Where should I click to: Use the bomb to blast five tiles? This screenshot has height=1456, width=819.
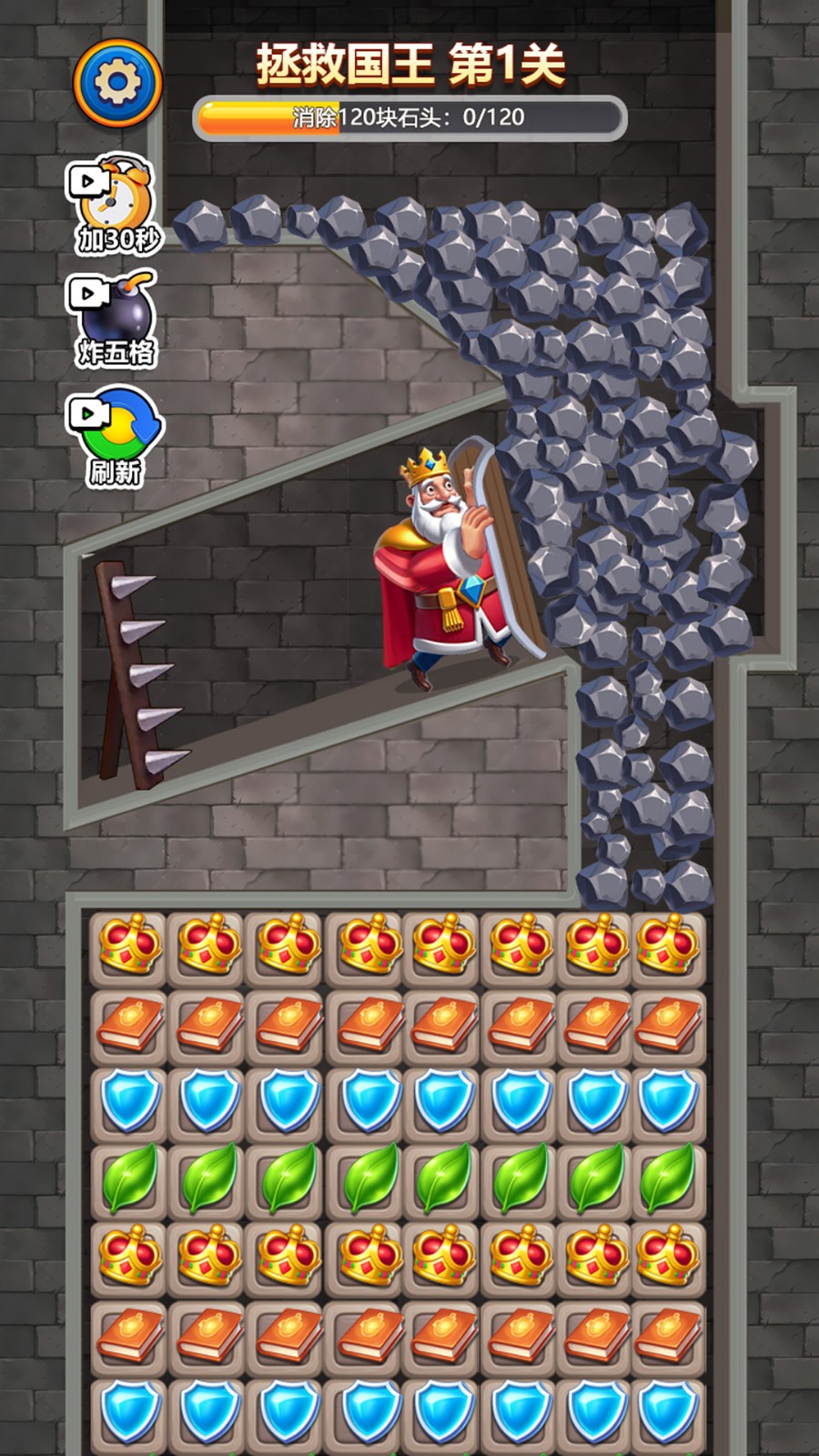pyautogui.click(x=116, y=320)
